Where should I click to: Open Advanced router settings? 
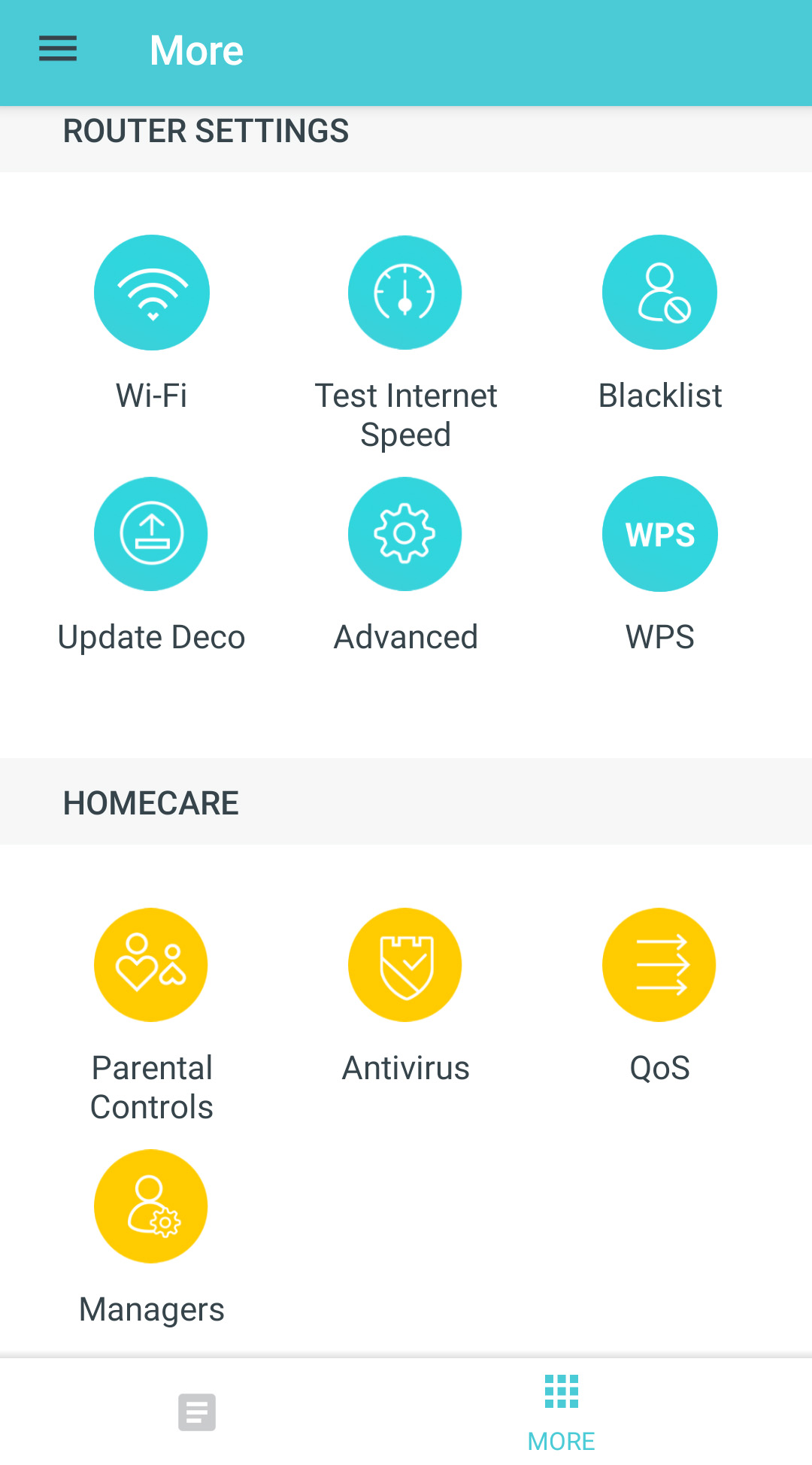[405, 534]
